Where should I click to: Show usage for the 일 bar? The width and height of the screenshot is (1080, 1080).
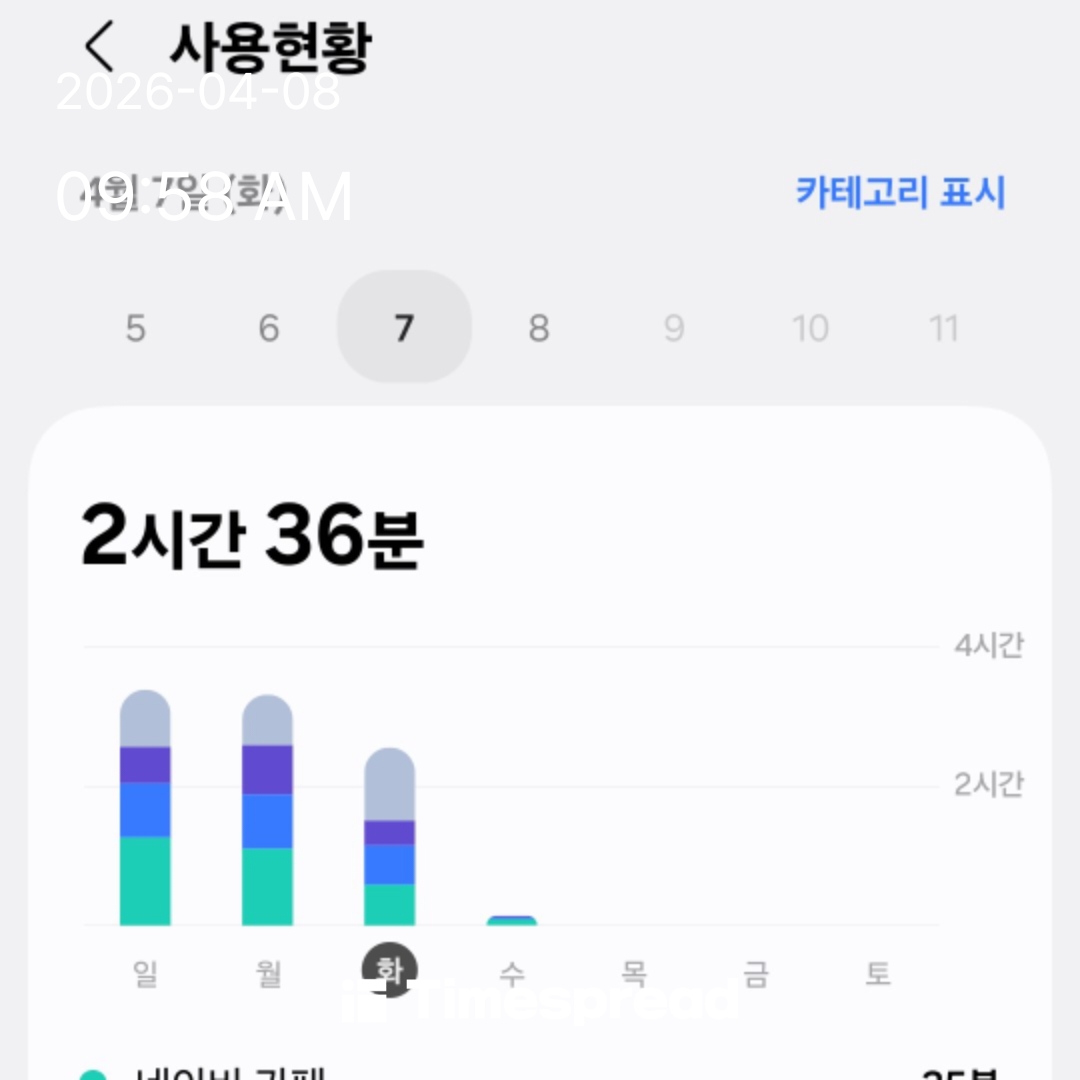145,808
